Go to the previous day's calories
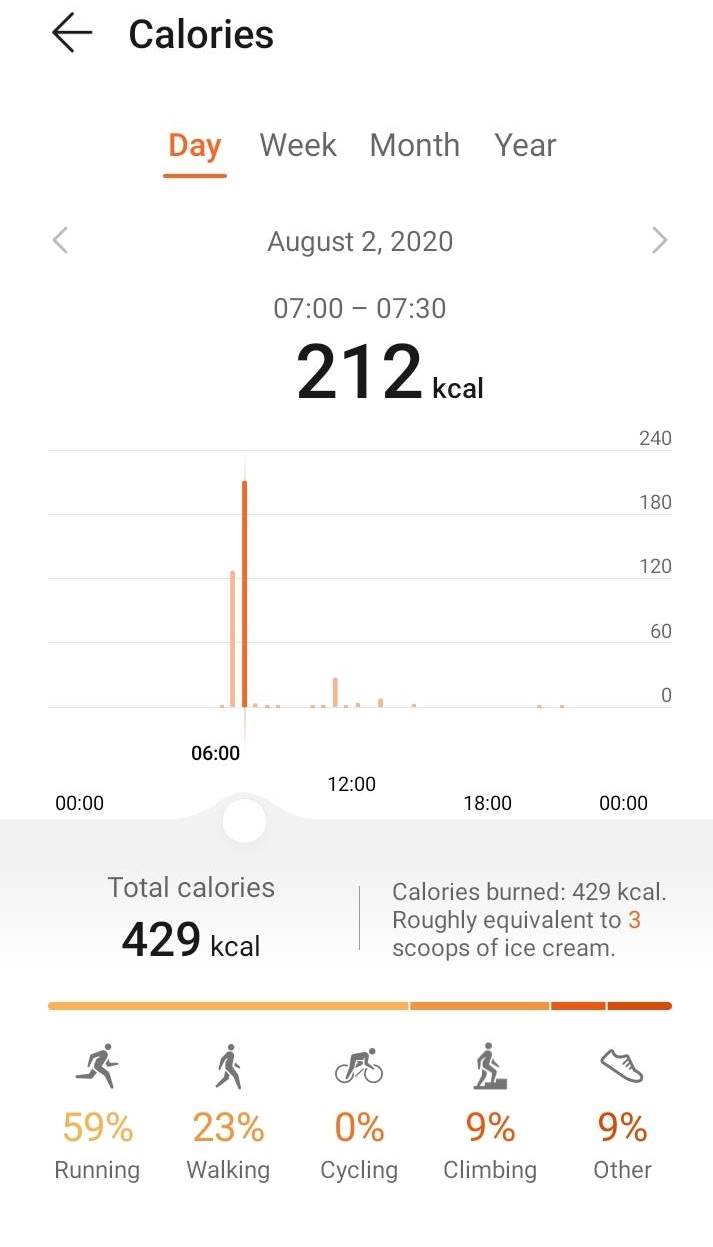 pyautogui.click(x=61, y=241)
